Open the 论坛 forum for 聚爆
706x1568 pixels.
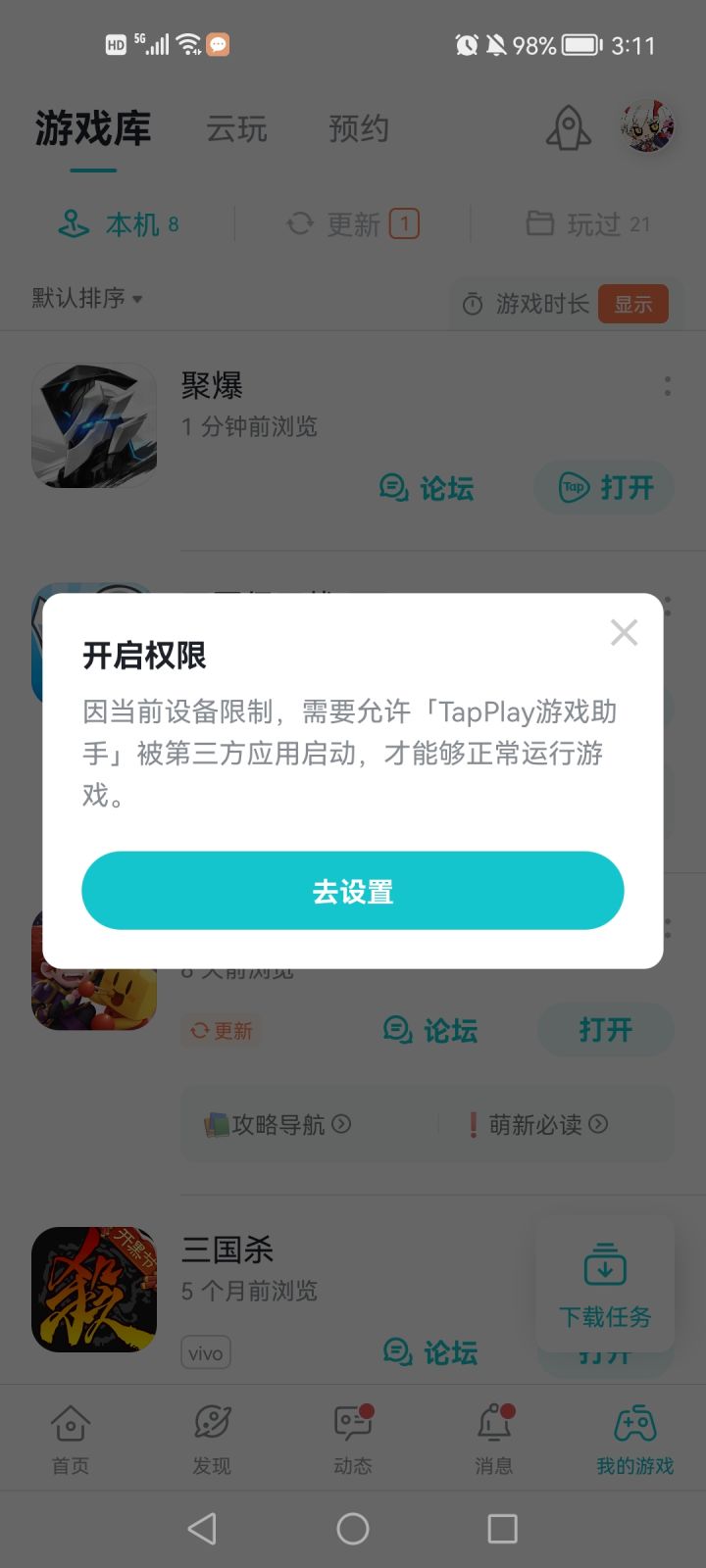coord(428,487)
